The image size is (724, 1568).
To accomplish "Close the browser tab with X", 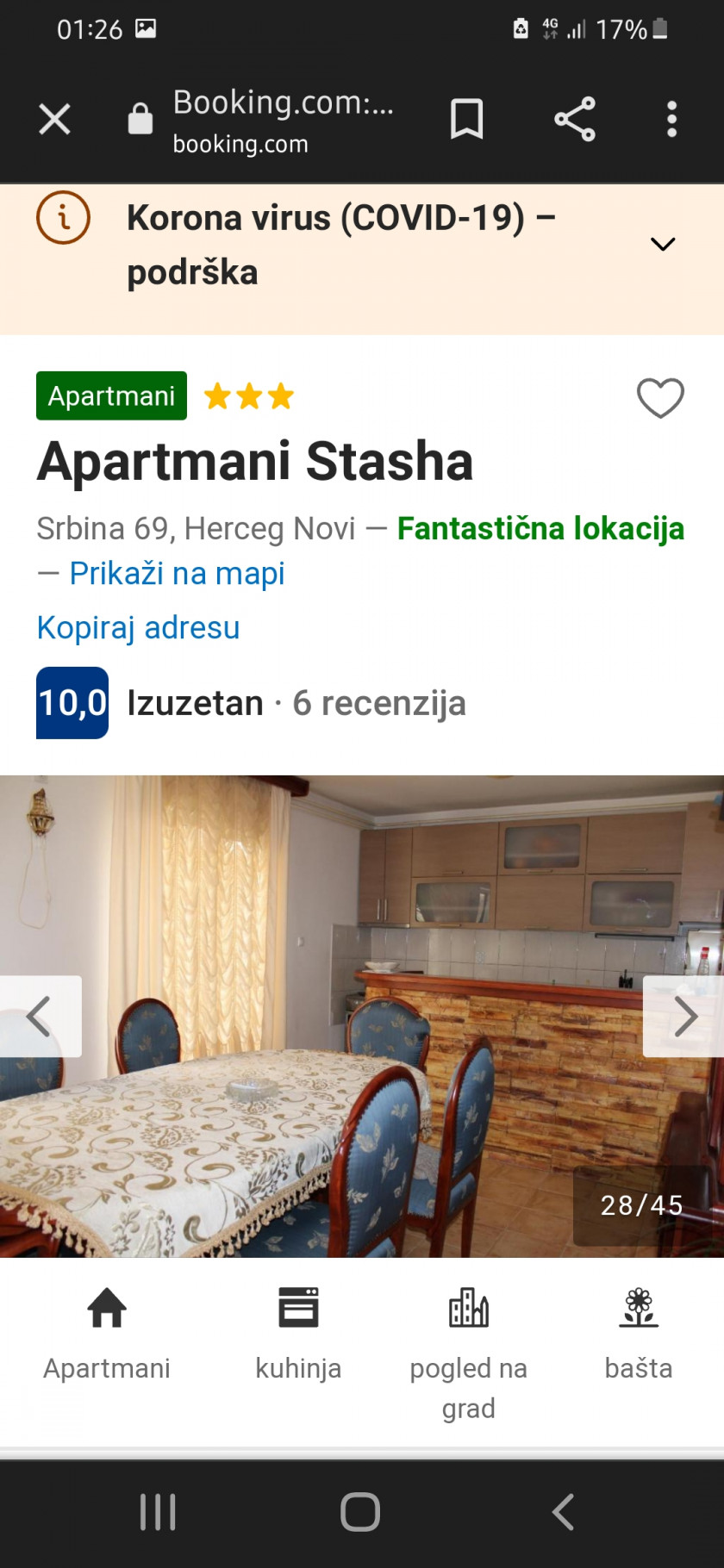I will (54, 119).
